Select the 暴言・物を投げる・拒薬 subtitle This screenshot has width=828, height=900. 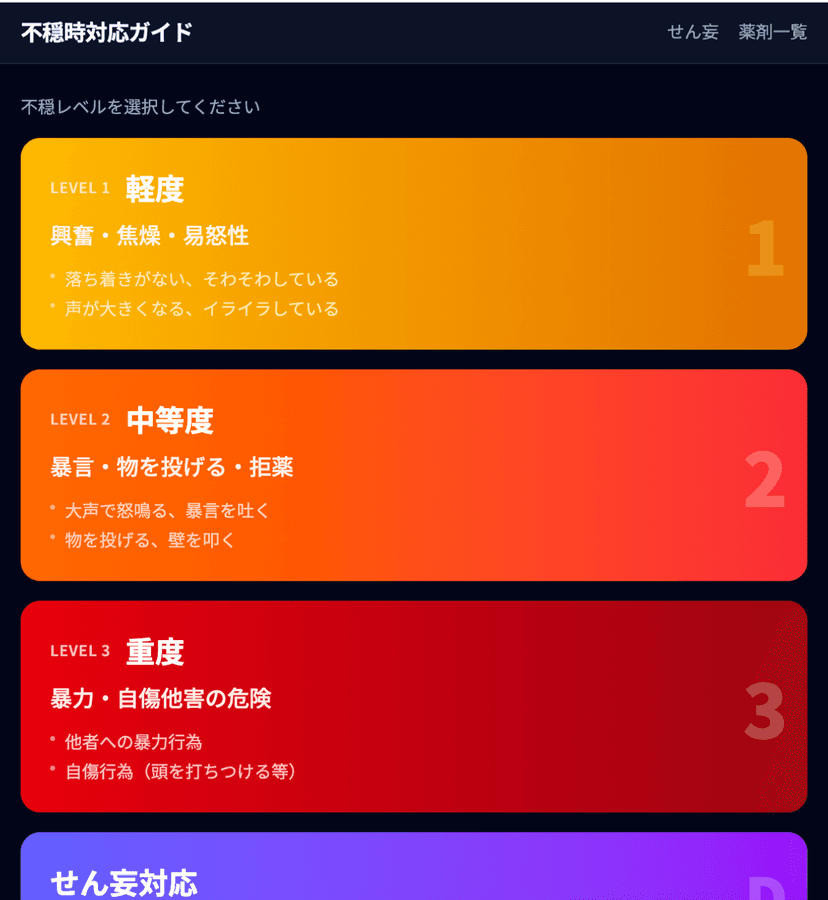pos(170,467)
